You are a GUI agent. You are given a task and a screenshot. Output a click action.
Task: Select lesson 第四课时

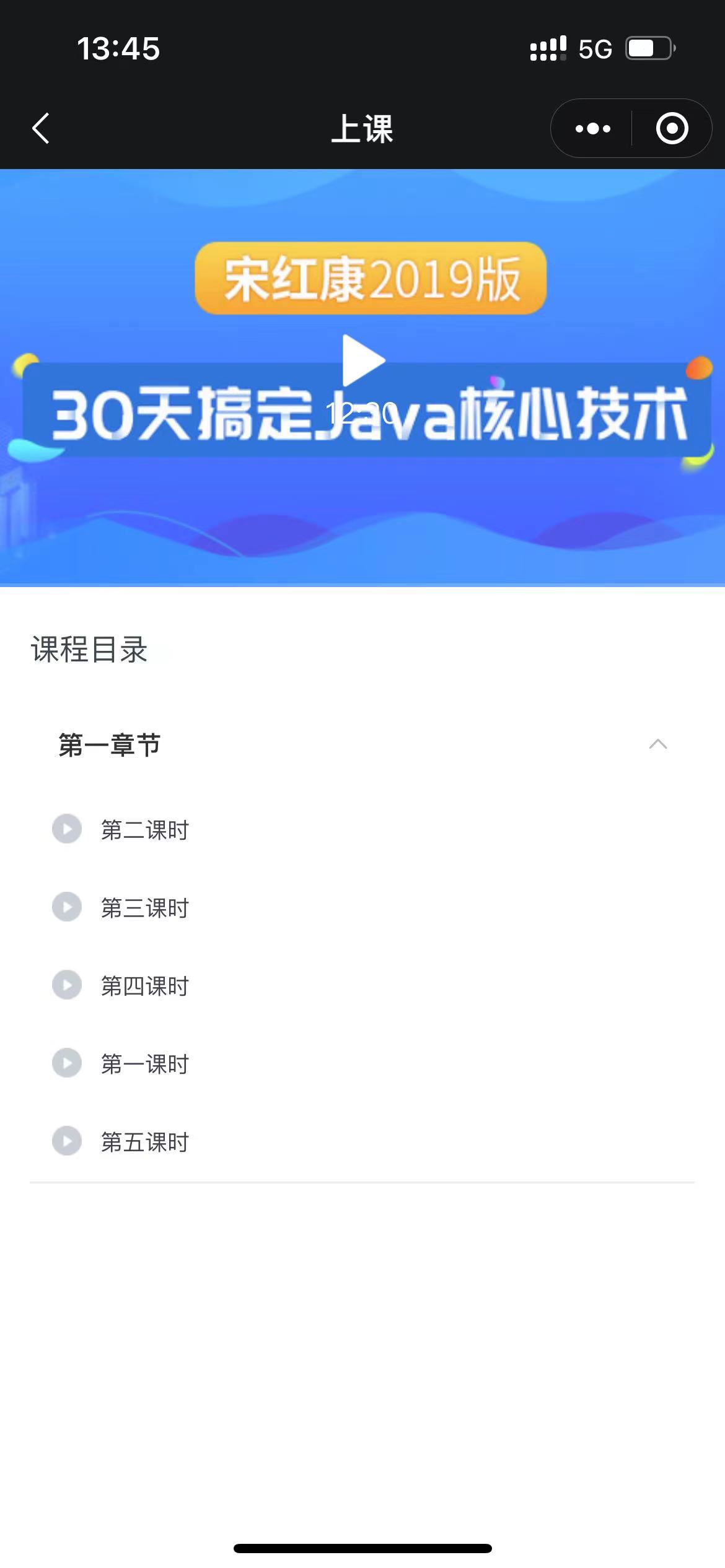(144, 986)
